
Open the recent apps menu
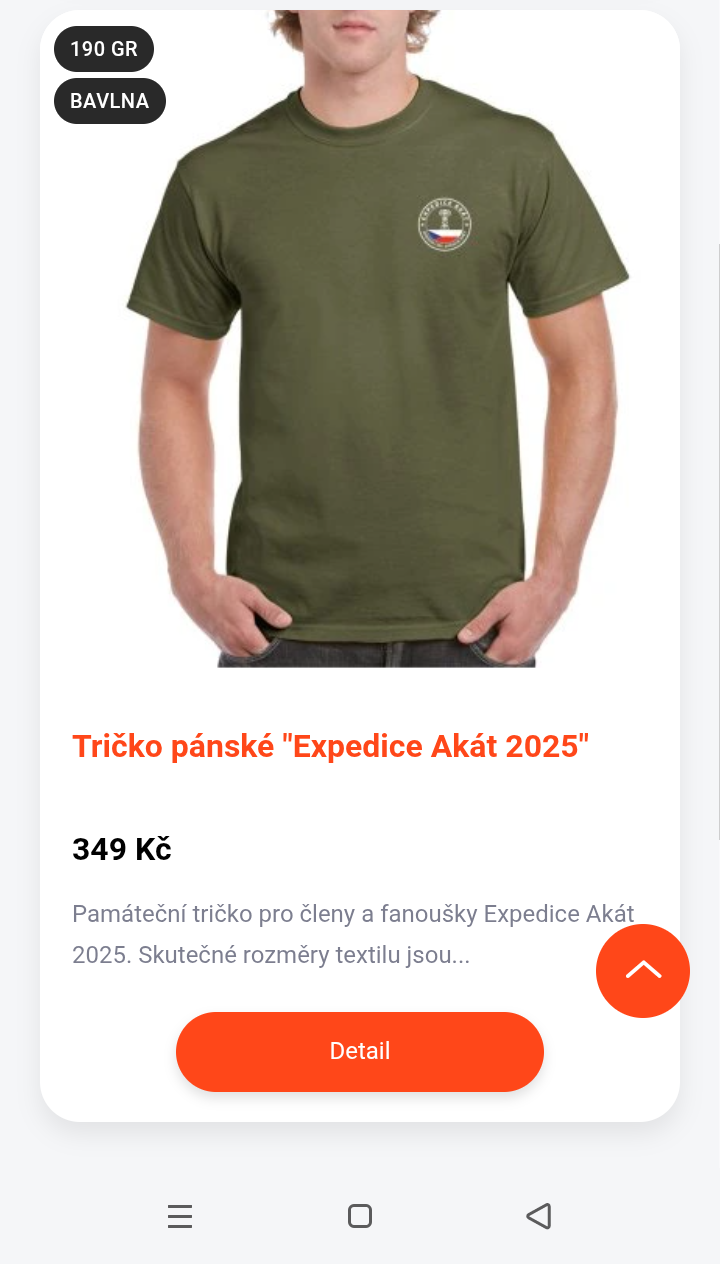click(180, 1216)
